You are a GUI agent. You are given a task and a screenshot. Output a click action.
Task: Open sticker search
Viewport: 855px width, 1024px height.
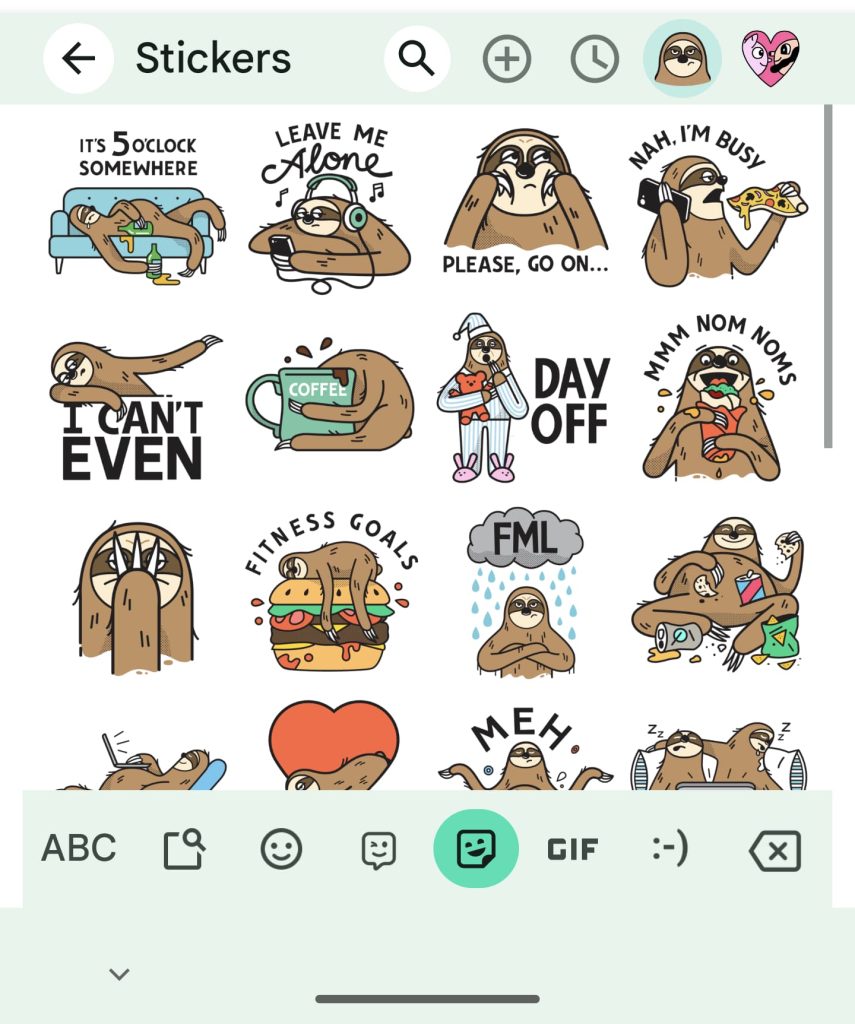tap(416, 57)
